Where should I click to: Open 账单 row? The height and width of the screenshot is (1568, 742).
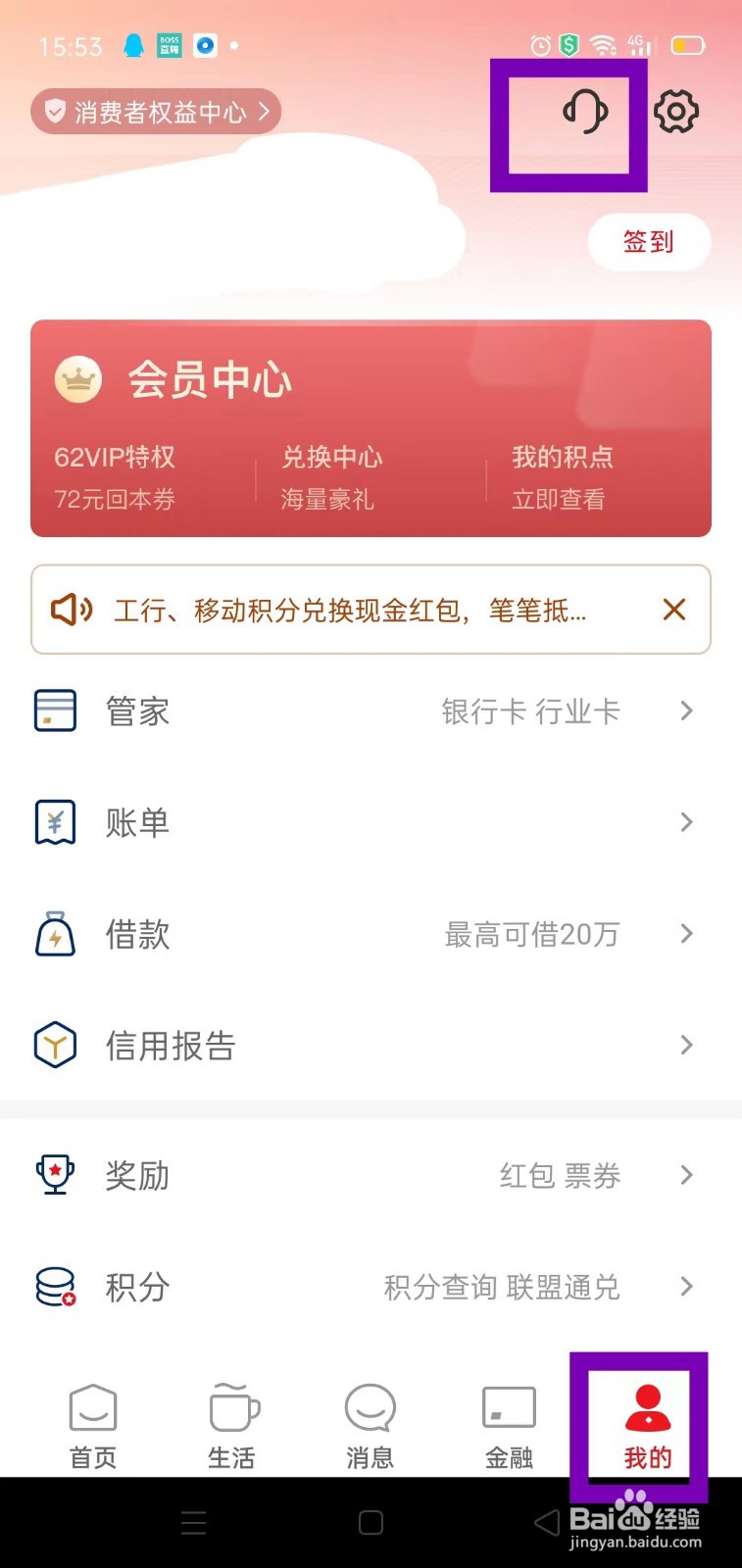(371, 822)
